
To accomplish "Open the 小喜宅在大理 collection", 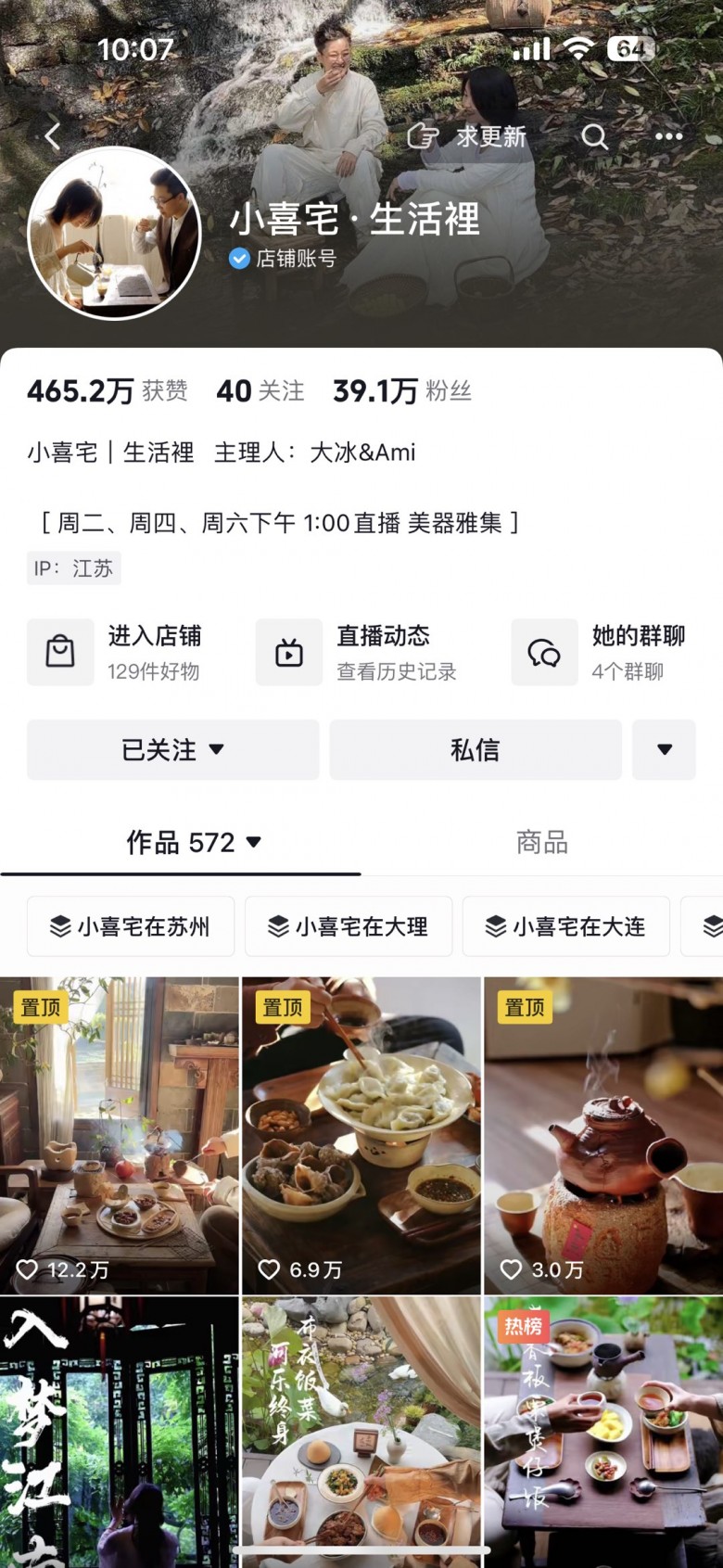I will point(349,926).
